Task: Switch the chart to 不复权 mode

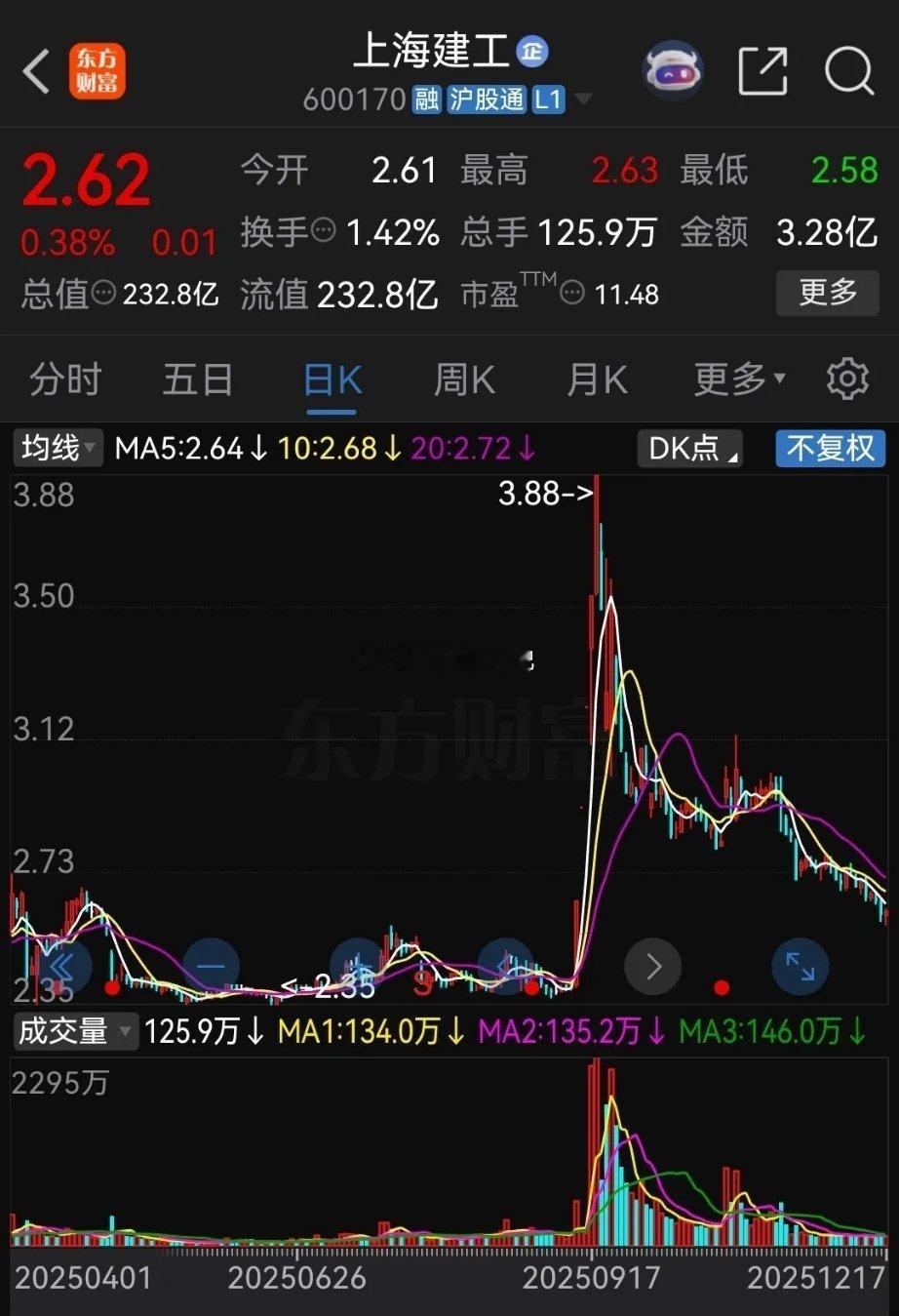Action: coord(830,449)
